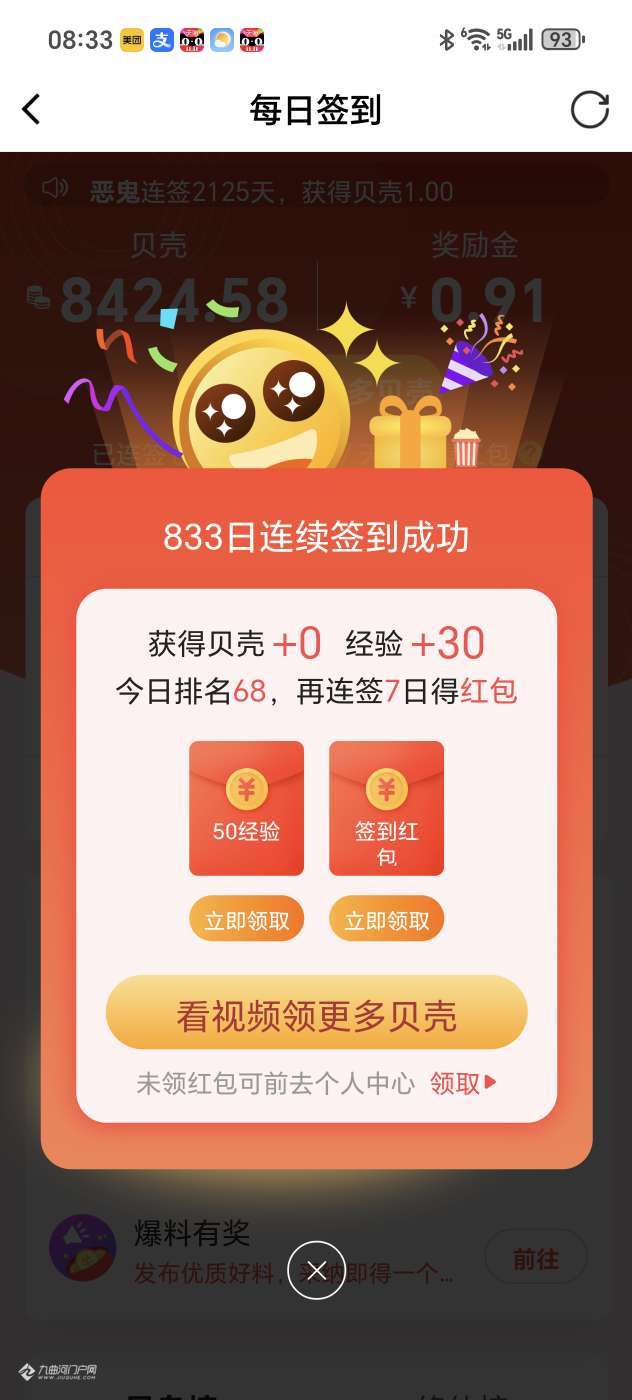Screen dimensions: 632x1400
Task: Claim the 签到红包 with 立即领取
Action: tap(386, 920)
